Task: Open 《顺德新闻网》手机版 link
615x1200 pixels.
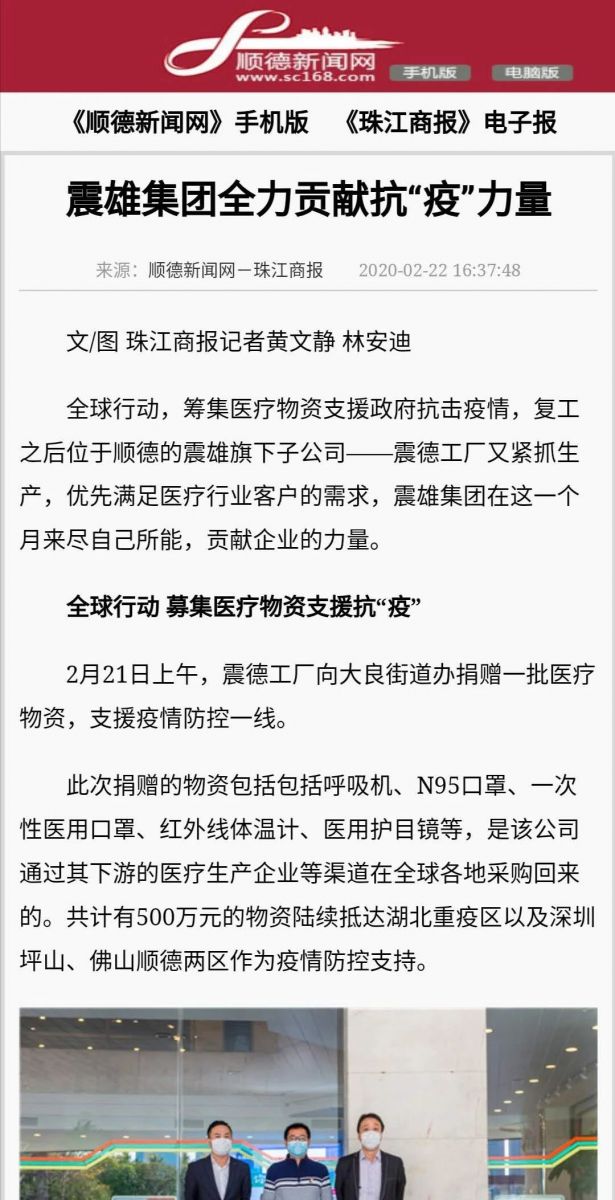Action: 189,123
